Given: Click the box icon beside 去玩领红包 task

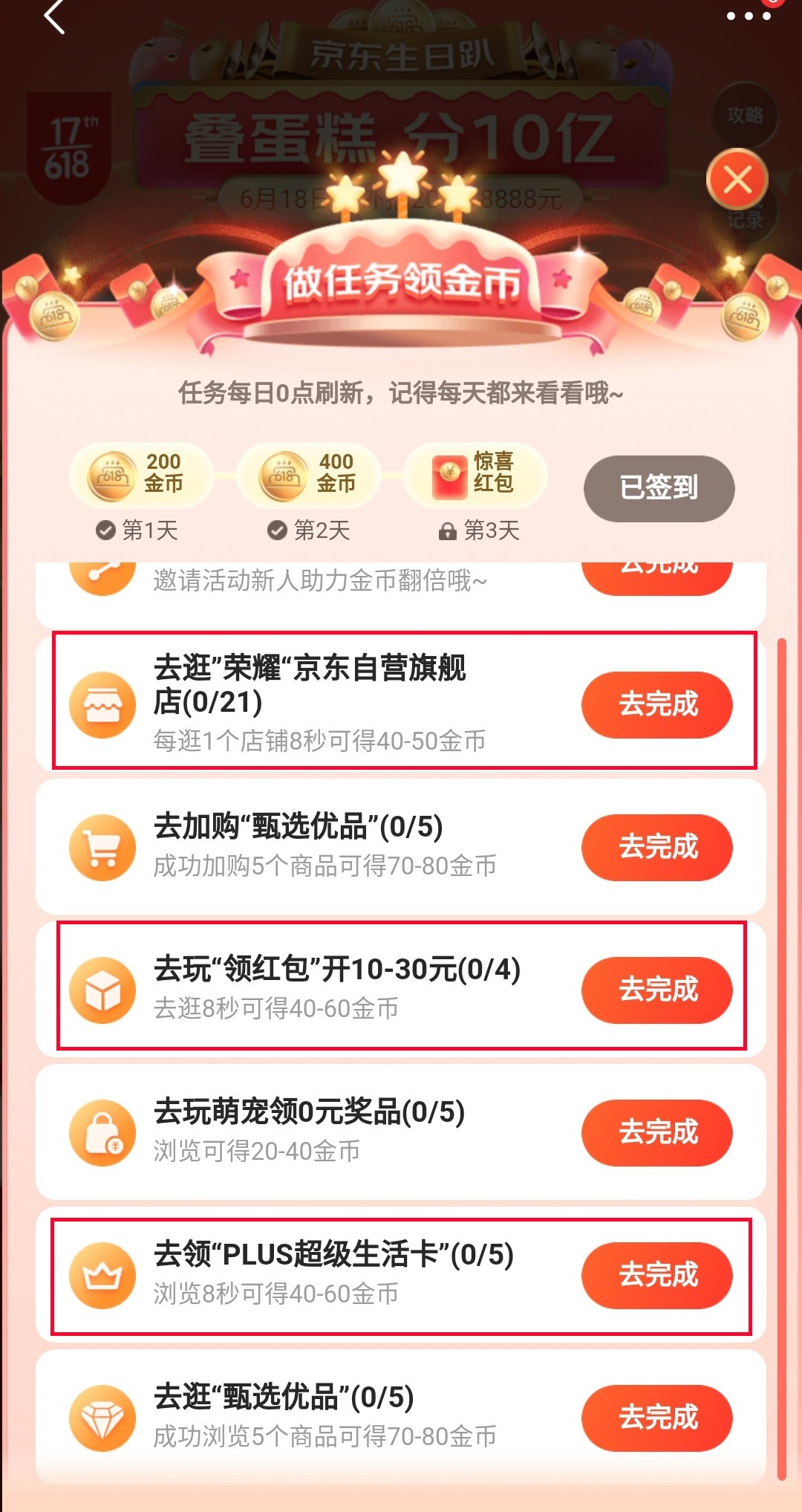Looking at the screenshot, I should 102,988.
